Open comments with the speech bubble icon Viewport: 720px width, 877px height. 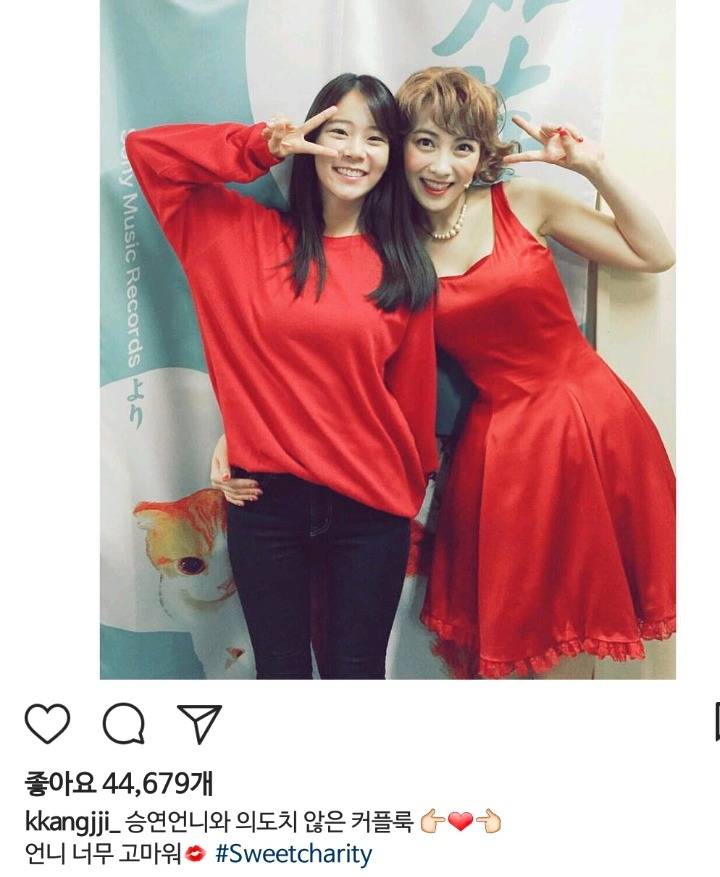pyautogui.click(x=123, y=724)
